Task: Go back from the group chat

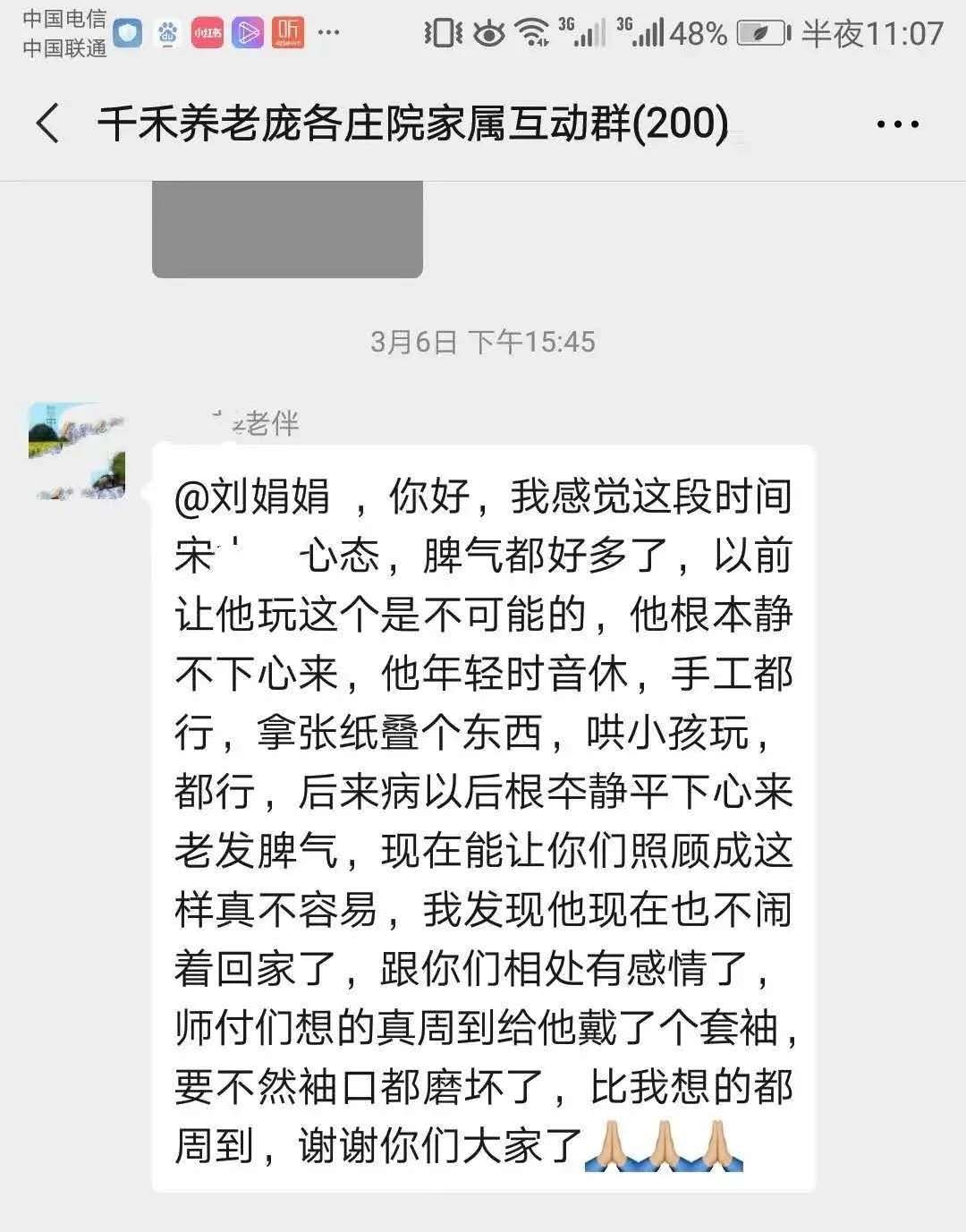Action: (48, 123)
